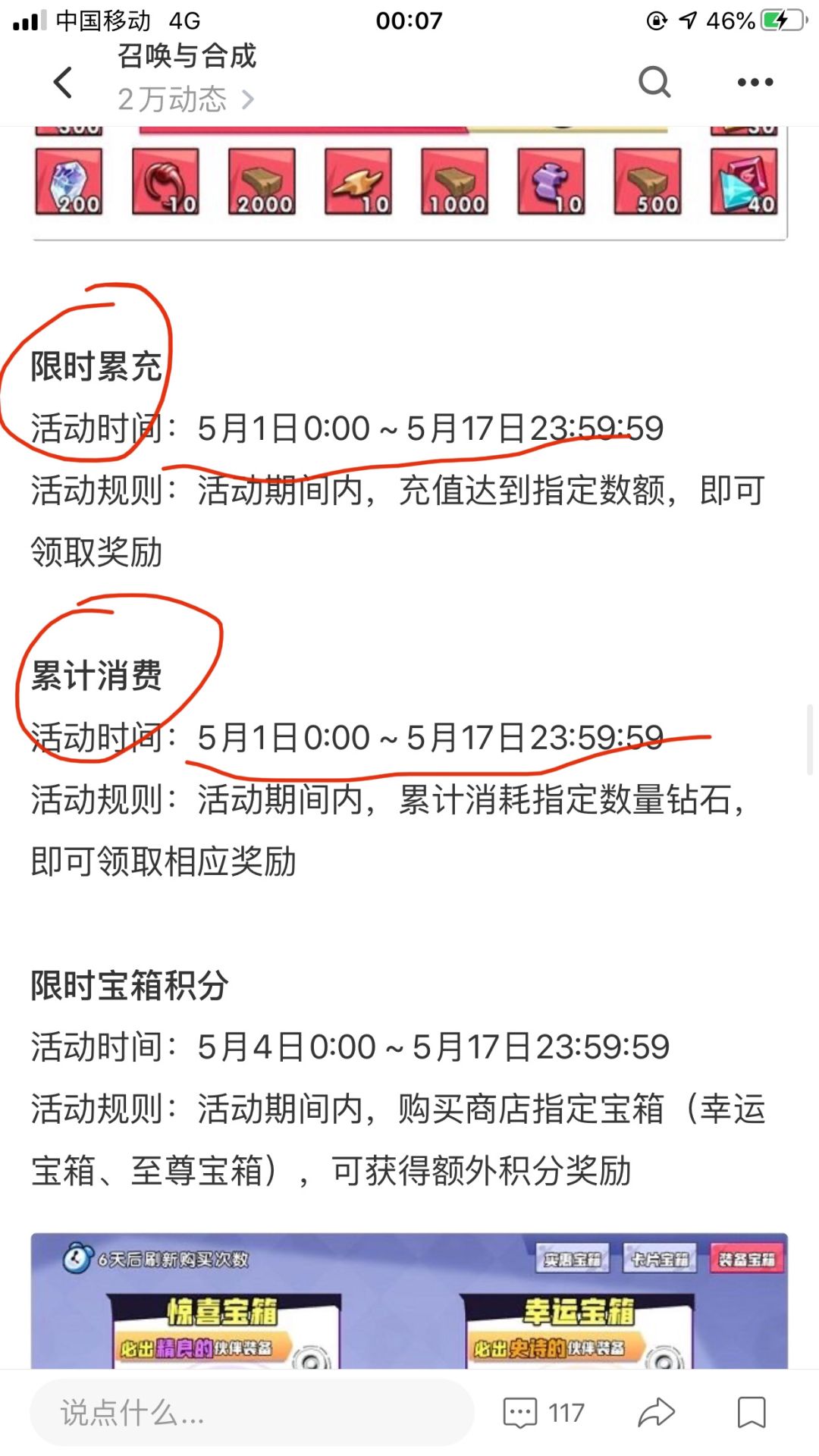Open the three-dot overflow menu
The image size is (819, 1456).
[755, 82]
